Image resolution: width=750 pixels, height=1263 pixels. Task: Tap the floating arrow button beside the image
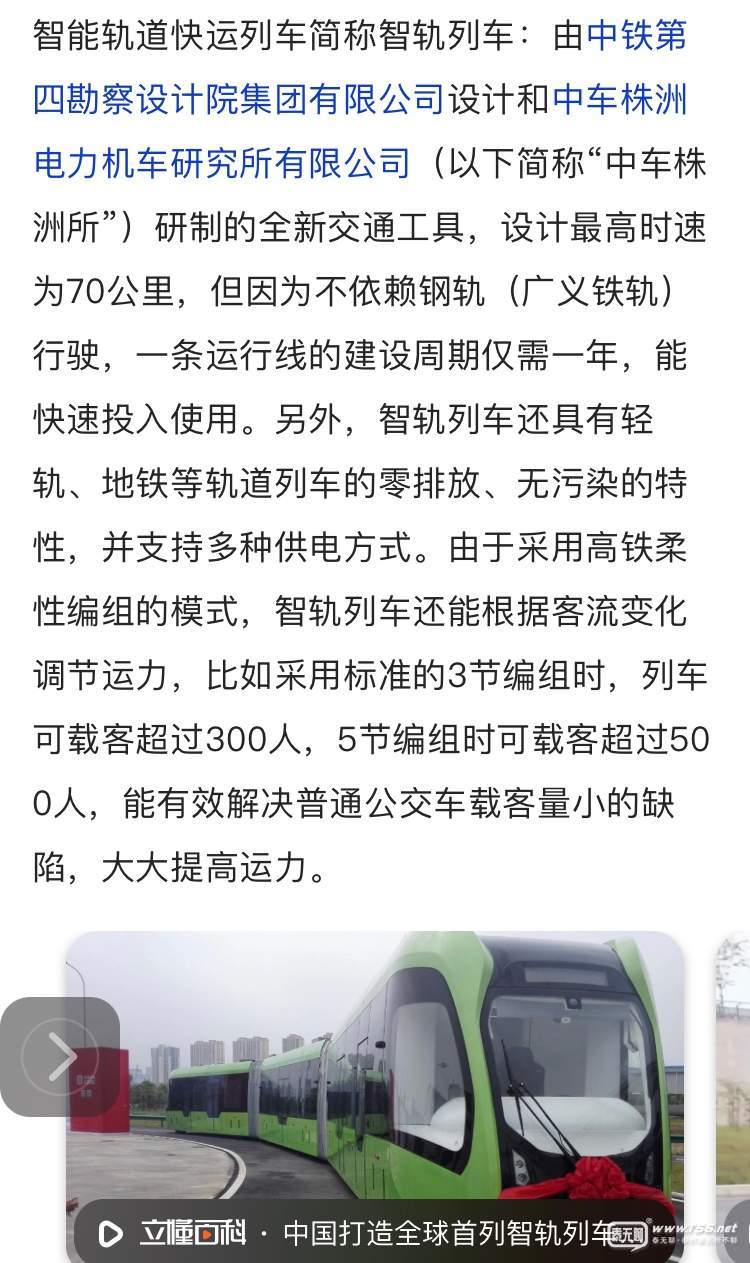pyautogui.click(x=60, y=1057)
